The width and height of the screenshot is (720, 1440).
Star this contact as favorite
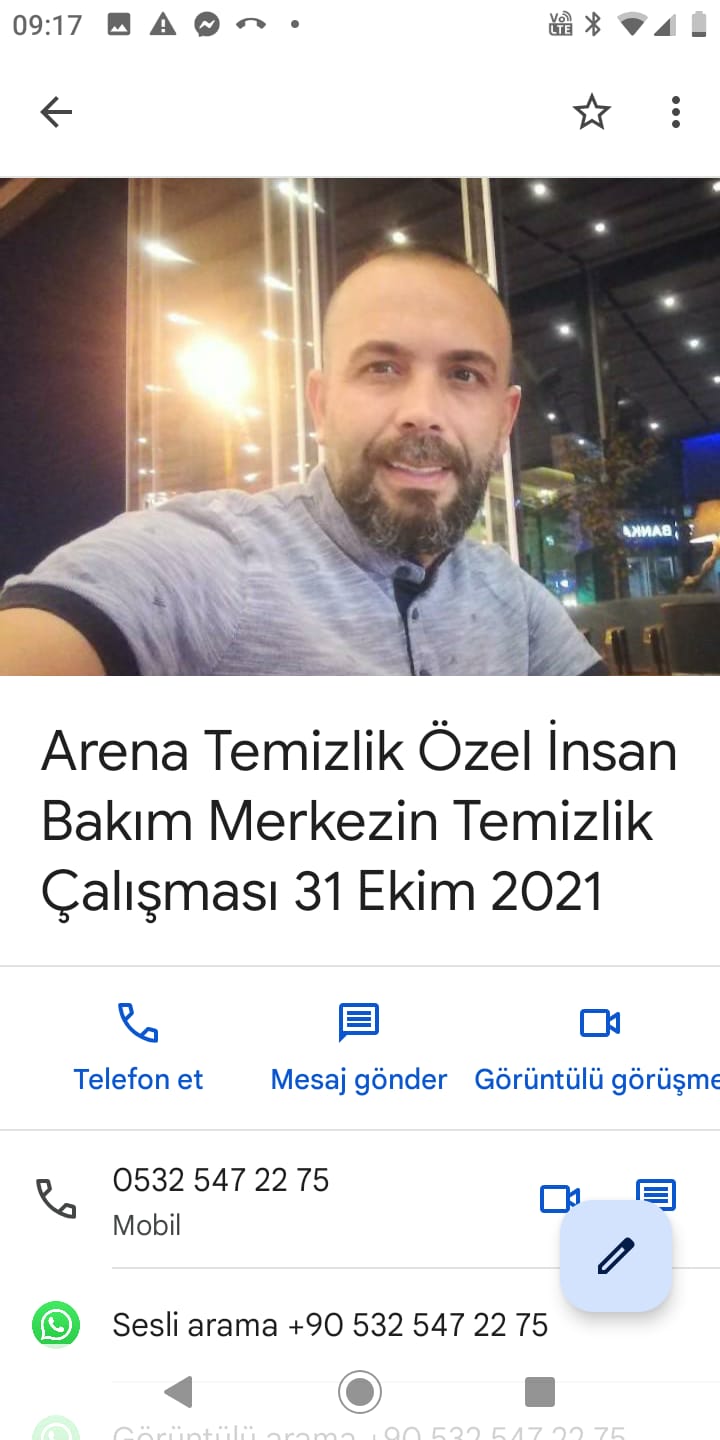[591, 112]
